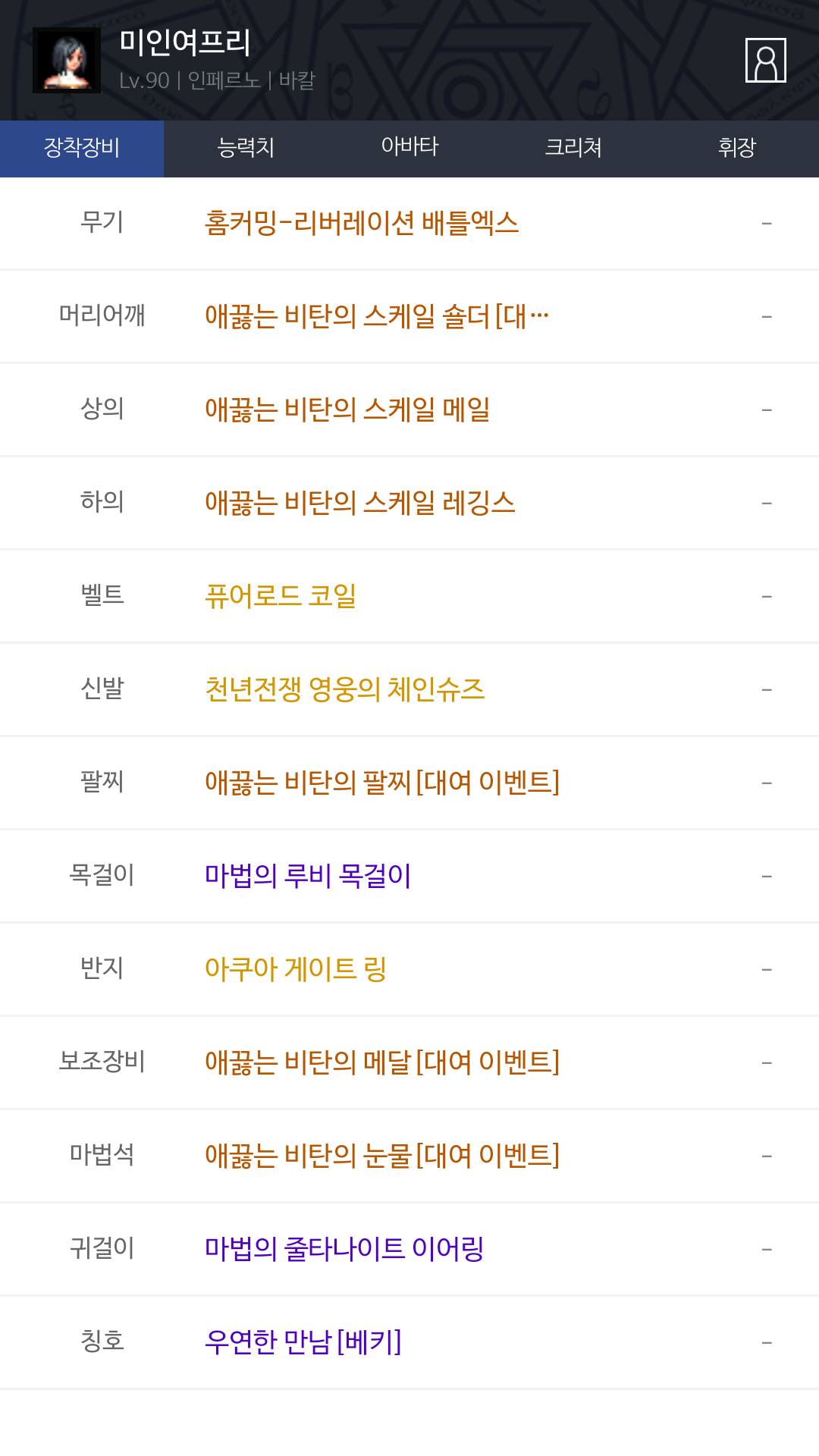Tap character avatar 미인여프리
The width and height of the screenshot is (819, 1456).
pos(67,60)
